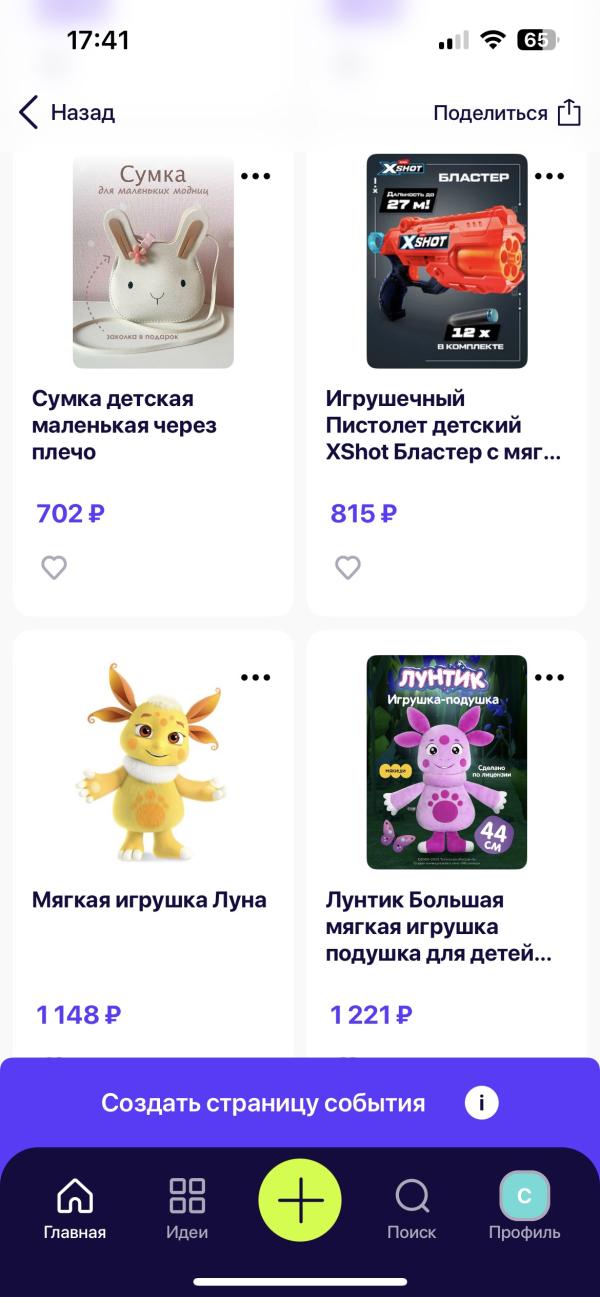View Лунтик Большая мягкая игрушка product
The width and height of the screenshot is (600, 1297).
446,763
